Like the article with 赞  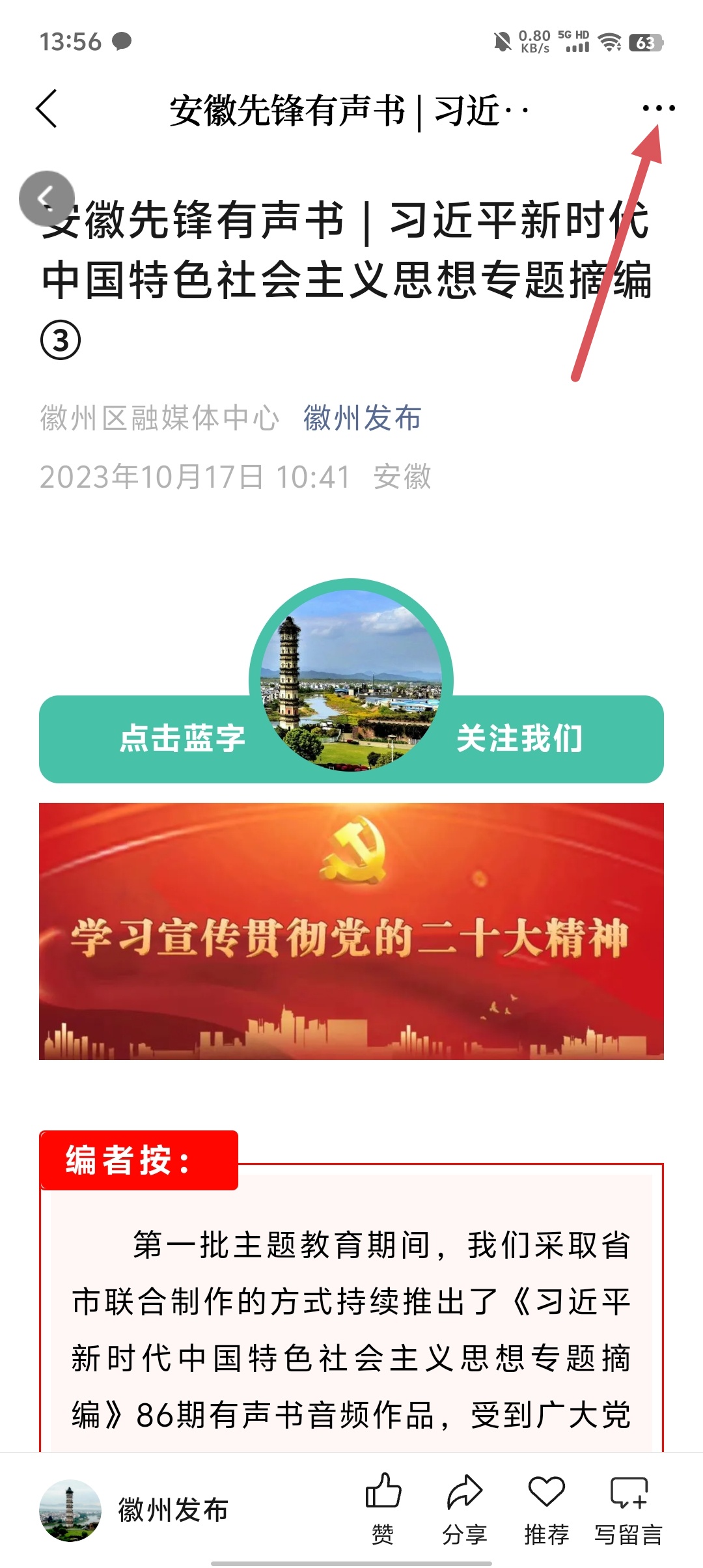click(x=383, y=1507)
